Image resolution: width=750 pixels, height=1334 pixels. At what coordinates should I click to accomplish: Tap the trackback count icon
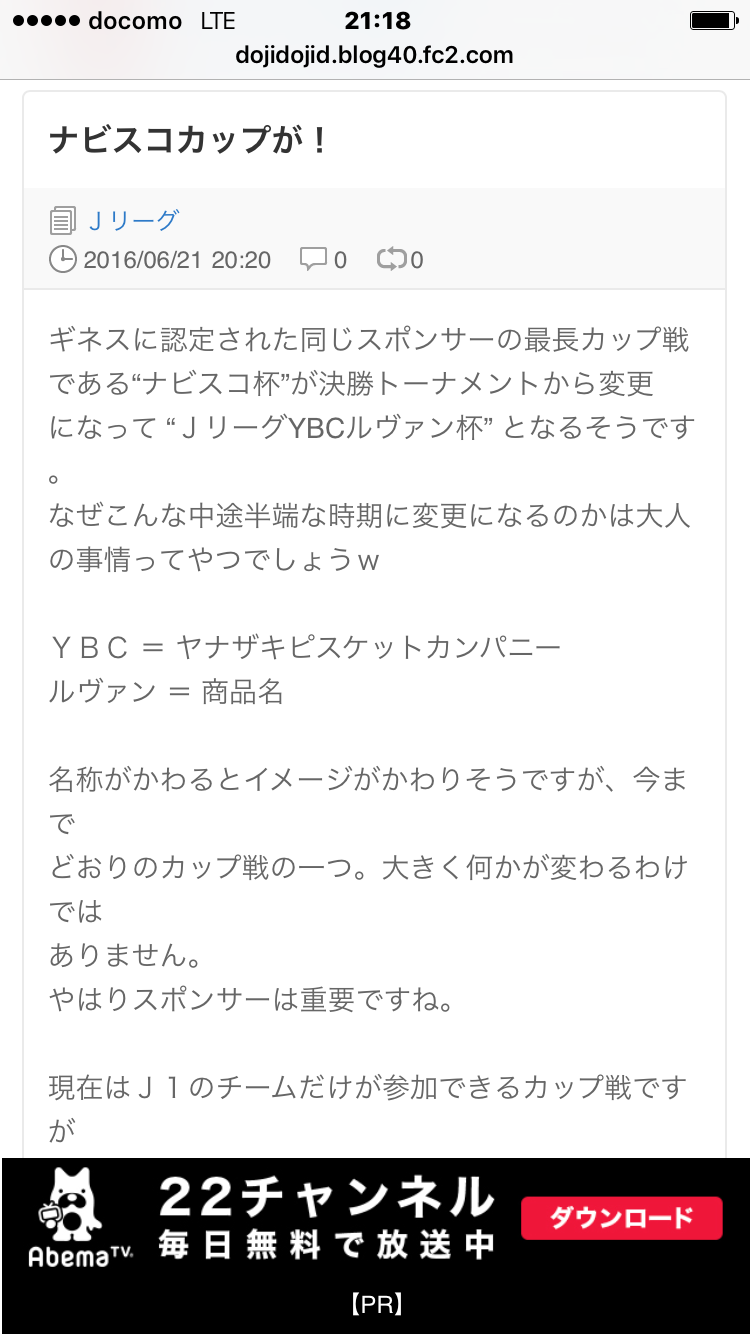[391, 260]
